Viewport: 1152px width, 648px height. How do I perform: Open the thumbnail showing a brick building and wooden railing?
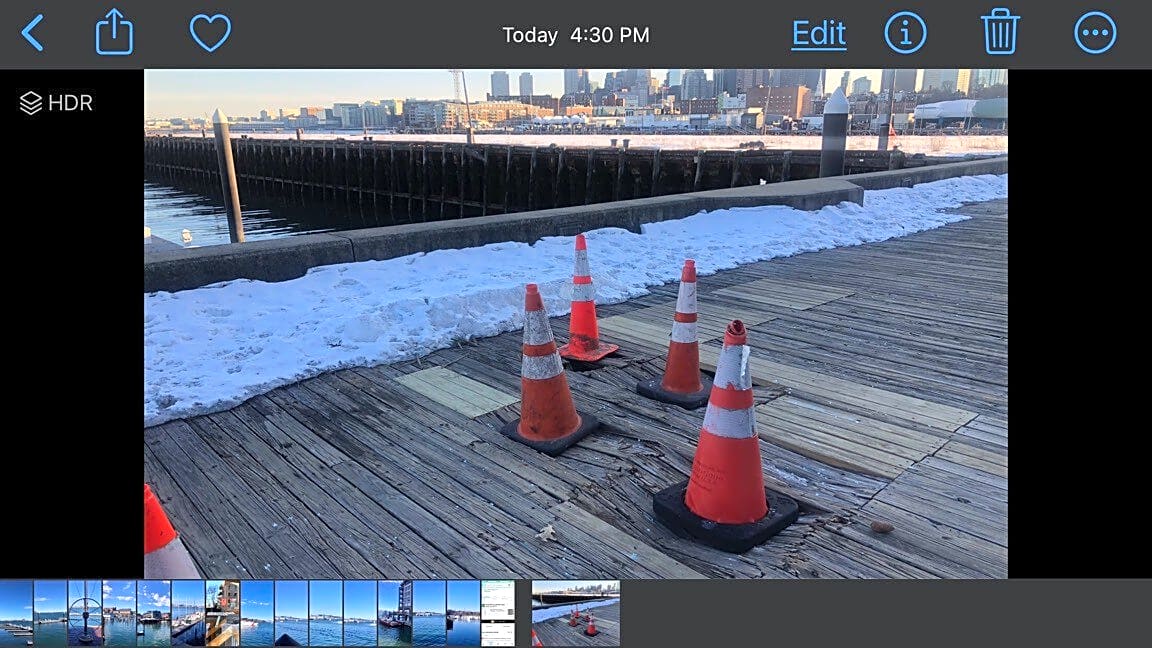click(222, 613)
